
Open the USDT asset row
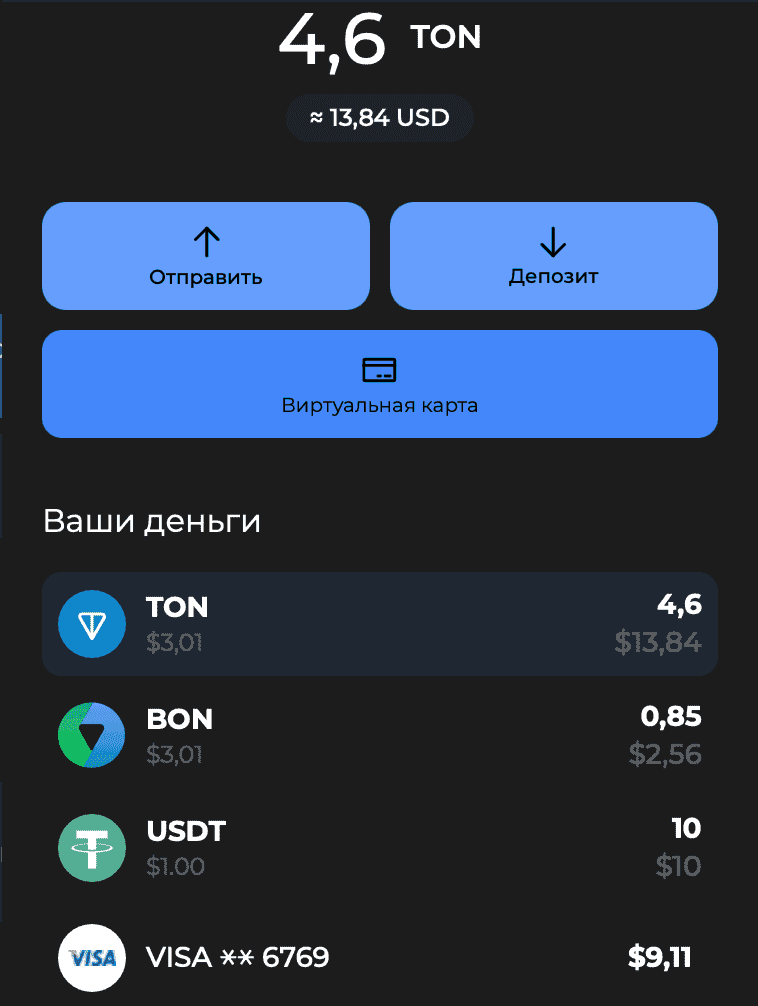tap(379, 846)
